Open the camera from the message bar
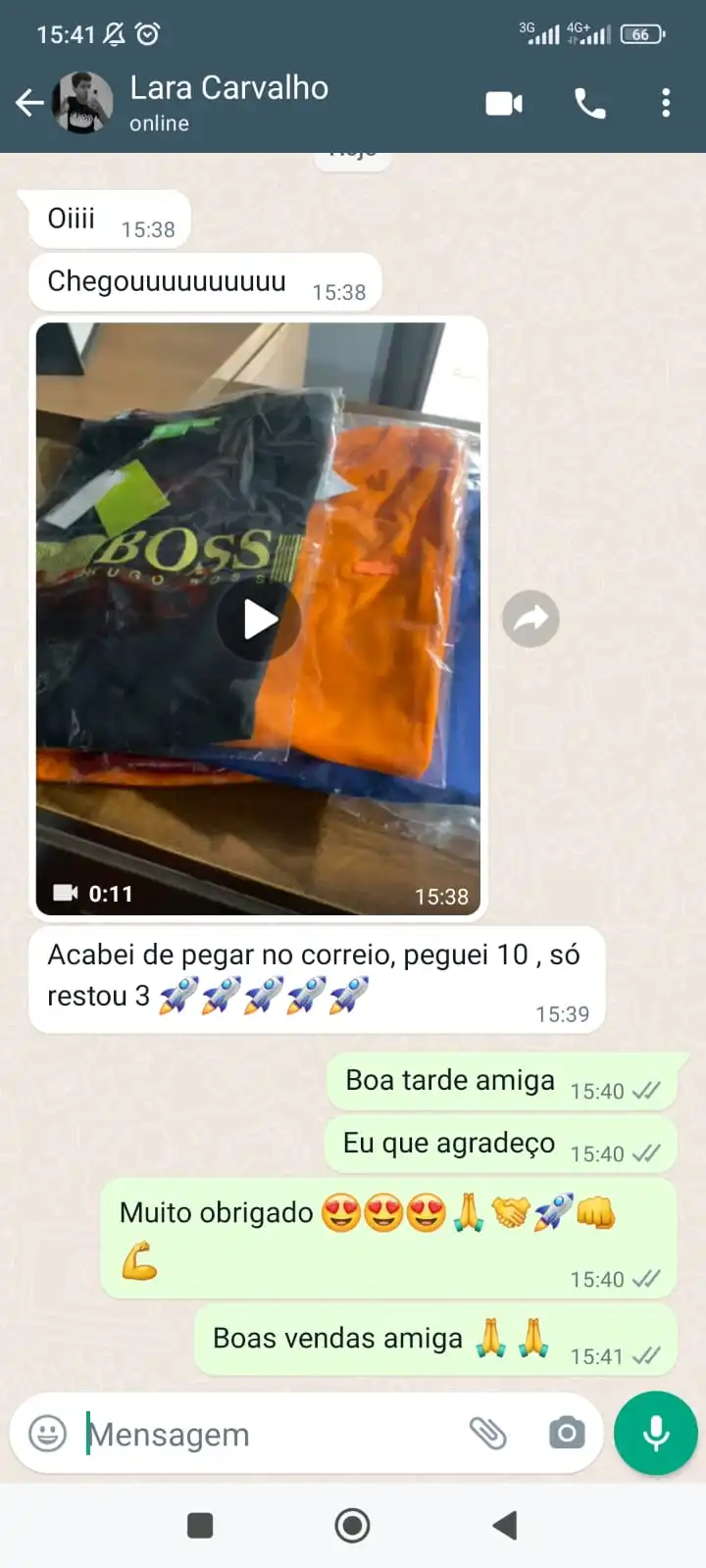Viewport: 706px width, 1568px height. (x=568, y=1434)
